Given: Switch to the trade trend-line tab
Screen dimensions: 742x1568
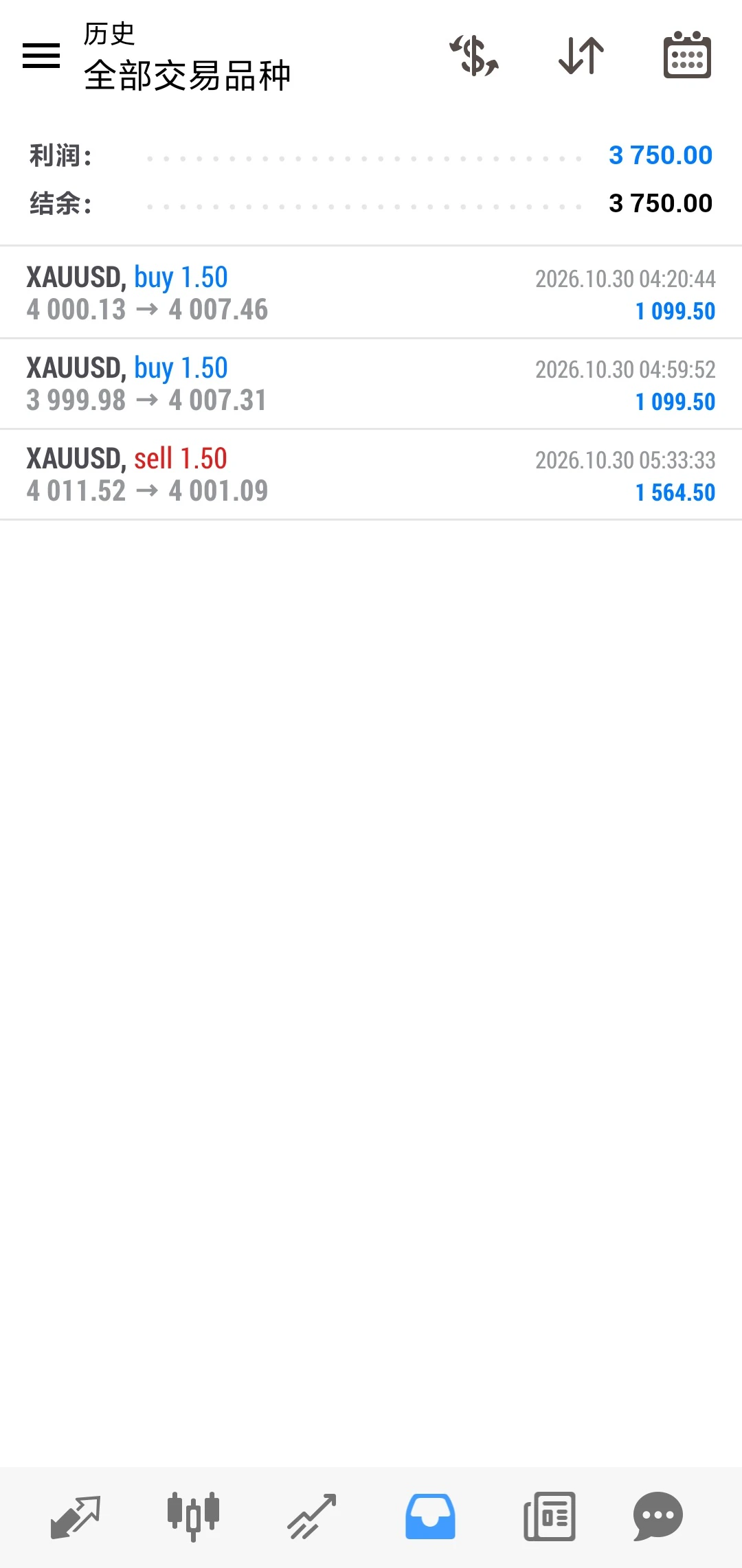Looking at the screenshot, I should pyautogui.click(x=311, y=1516).
